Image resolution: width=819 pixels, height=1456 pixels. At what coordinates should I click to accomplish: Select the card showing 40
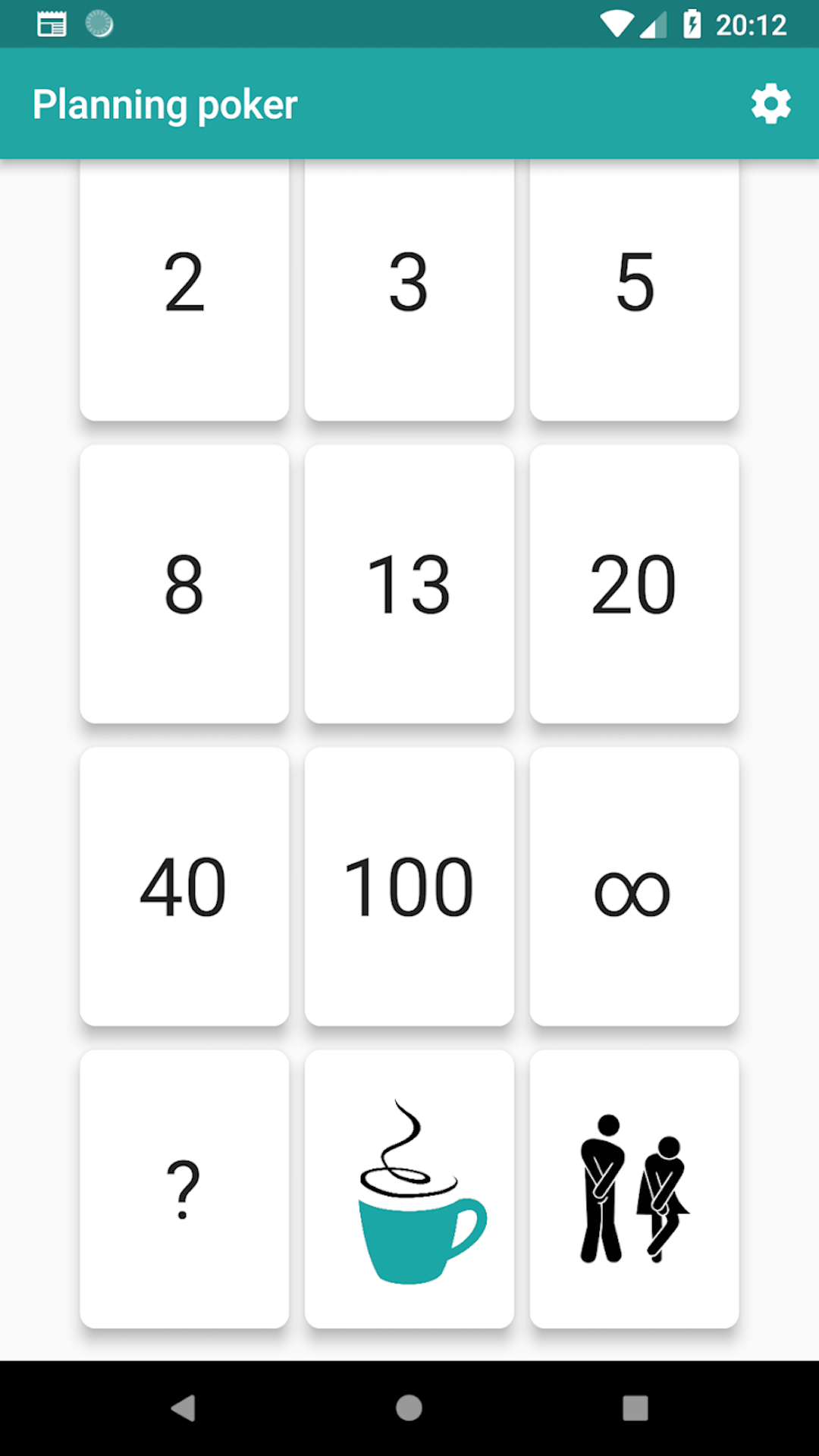click(x=184, y=886)
